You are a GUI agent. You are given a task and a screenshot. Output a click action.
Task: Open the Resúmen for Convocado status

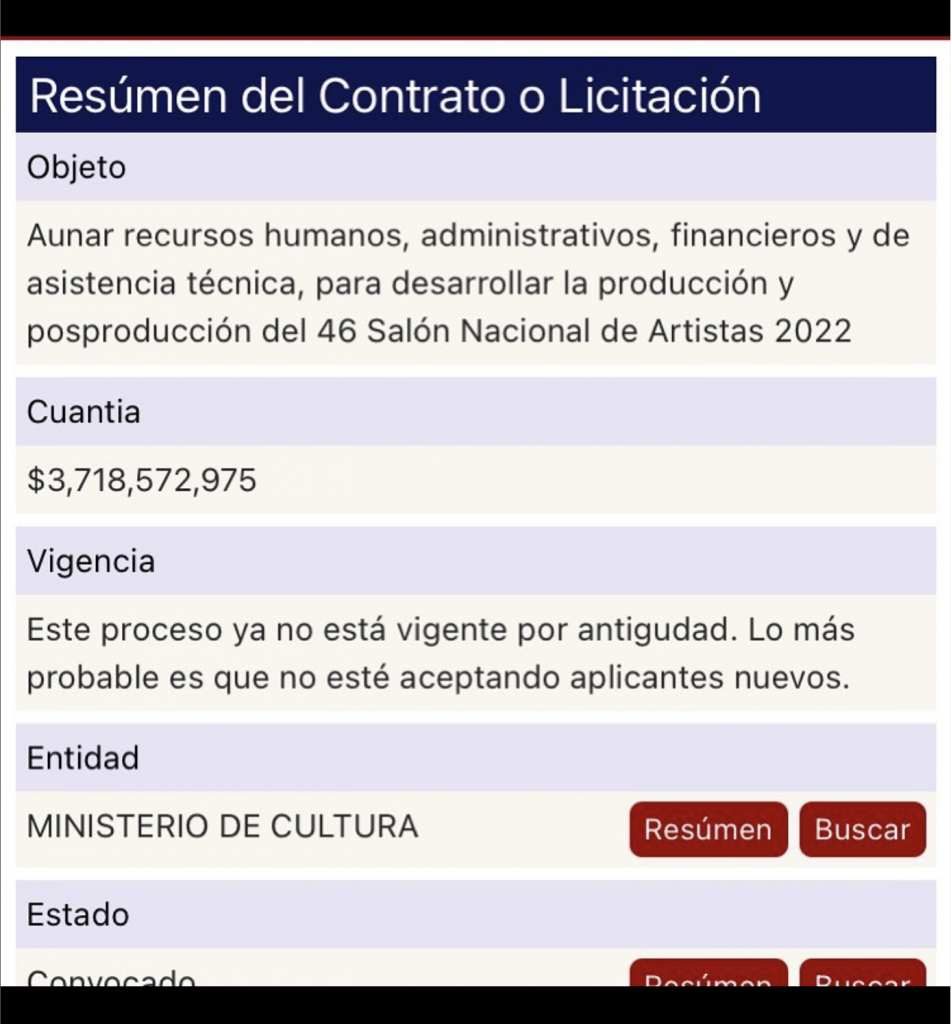708,975
